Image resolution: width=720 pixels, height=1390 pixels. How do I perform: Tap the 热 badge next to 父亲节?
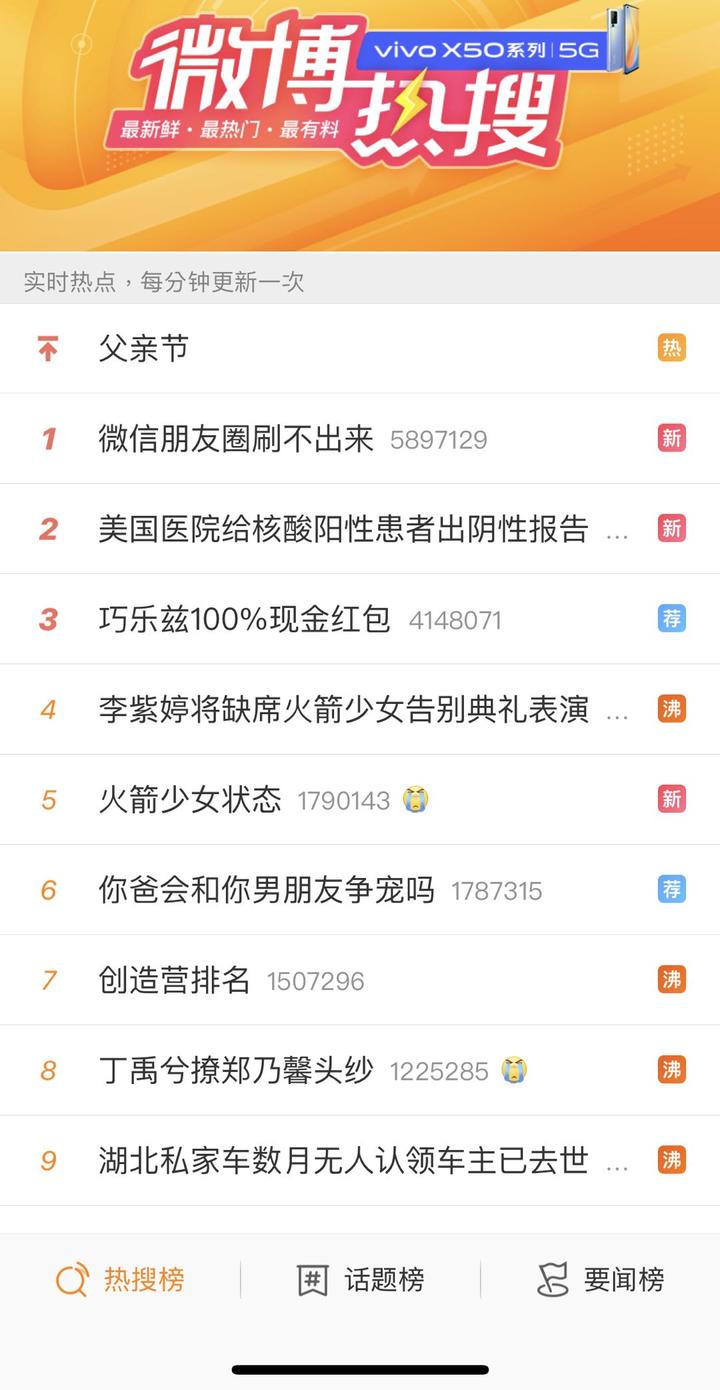click(671, 348)
